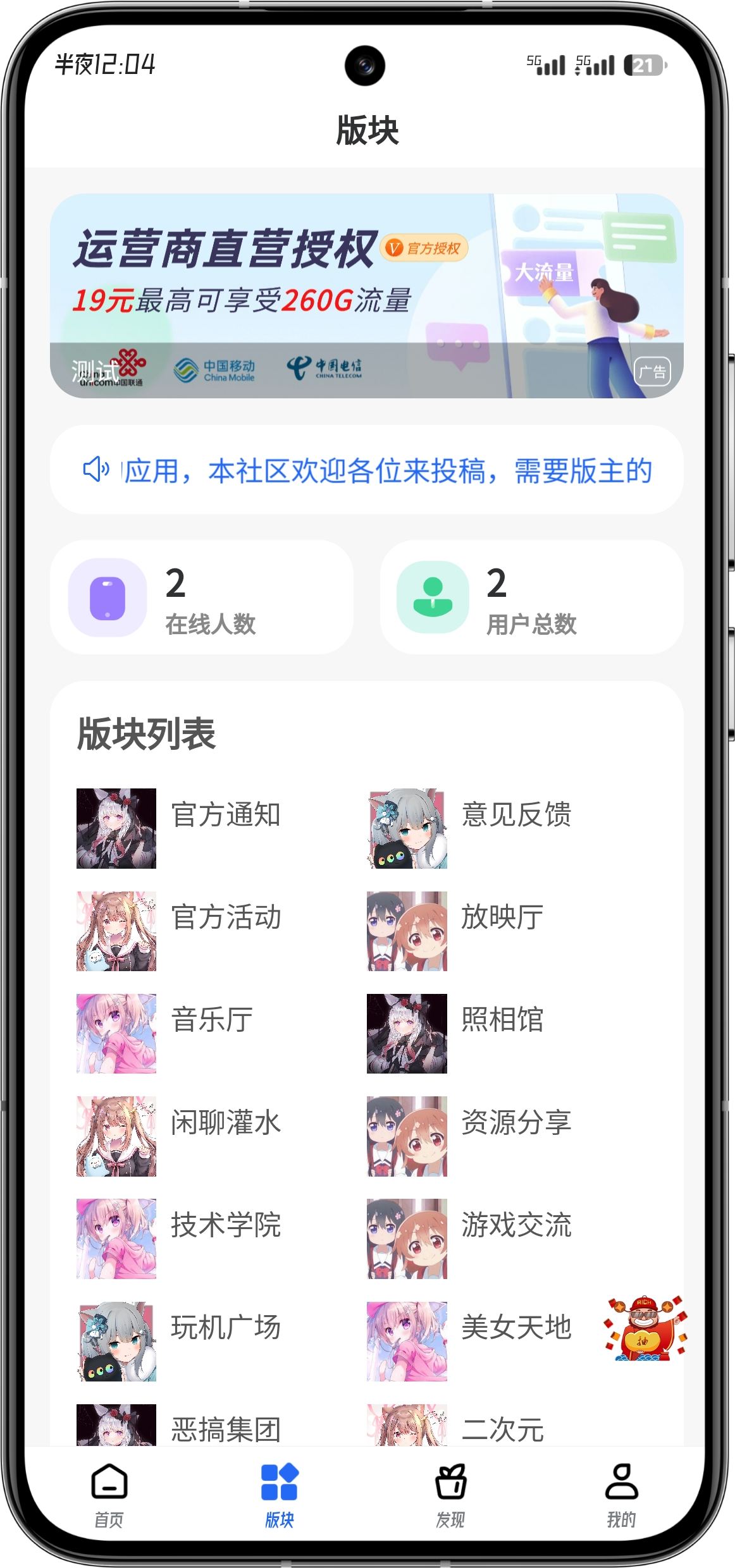Enter the 游戏交流 board
The height and width of the screenshot is (1568, 735).
471,1239
